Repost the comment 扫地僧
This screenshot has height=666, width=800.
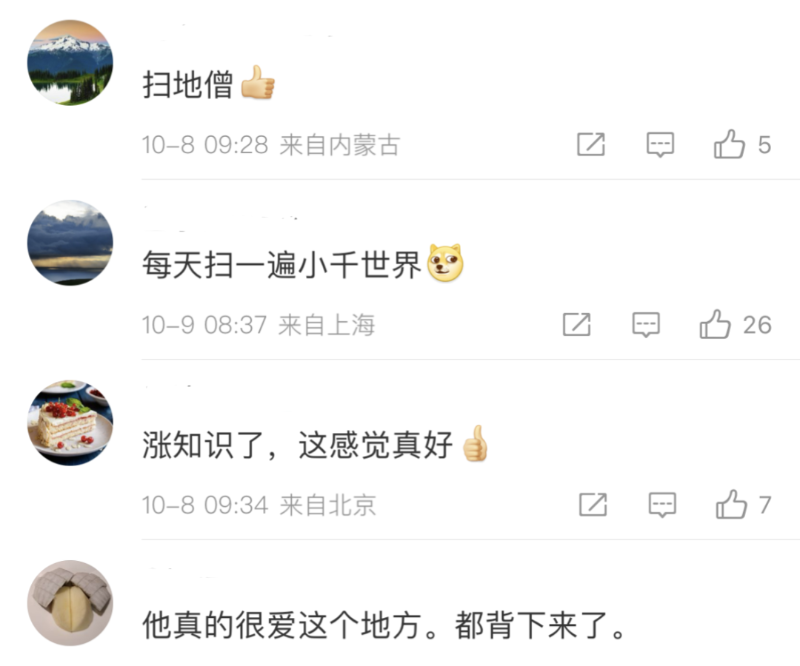pos(591,145)
